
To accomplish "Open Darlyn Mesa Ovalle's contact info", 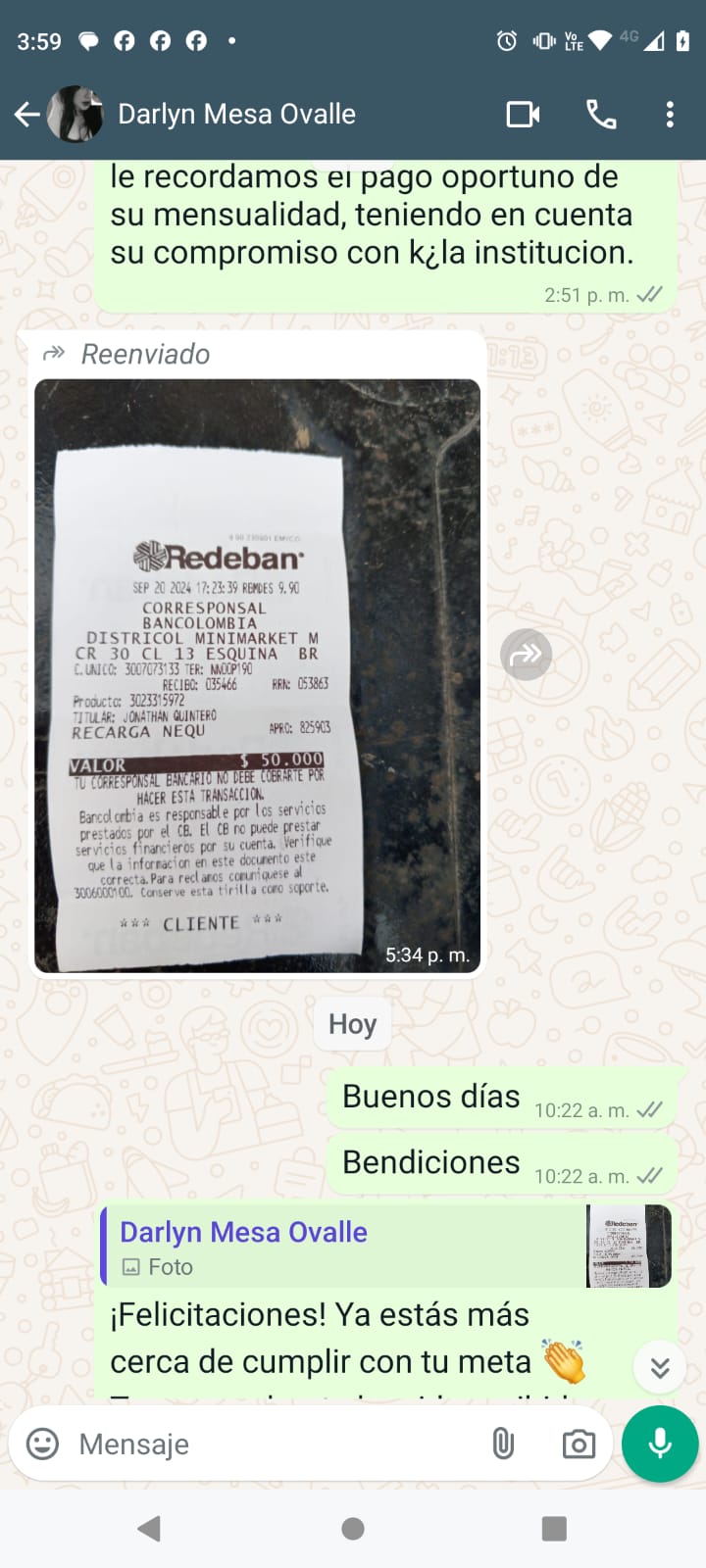I will pos(236,115).
